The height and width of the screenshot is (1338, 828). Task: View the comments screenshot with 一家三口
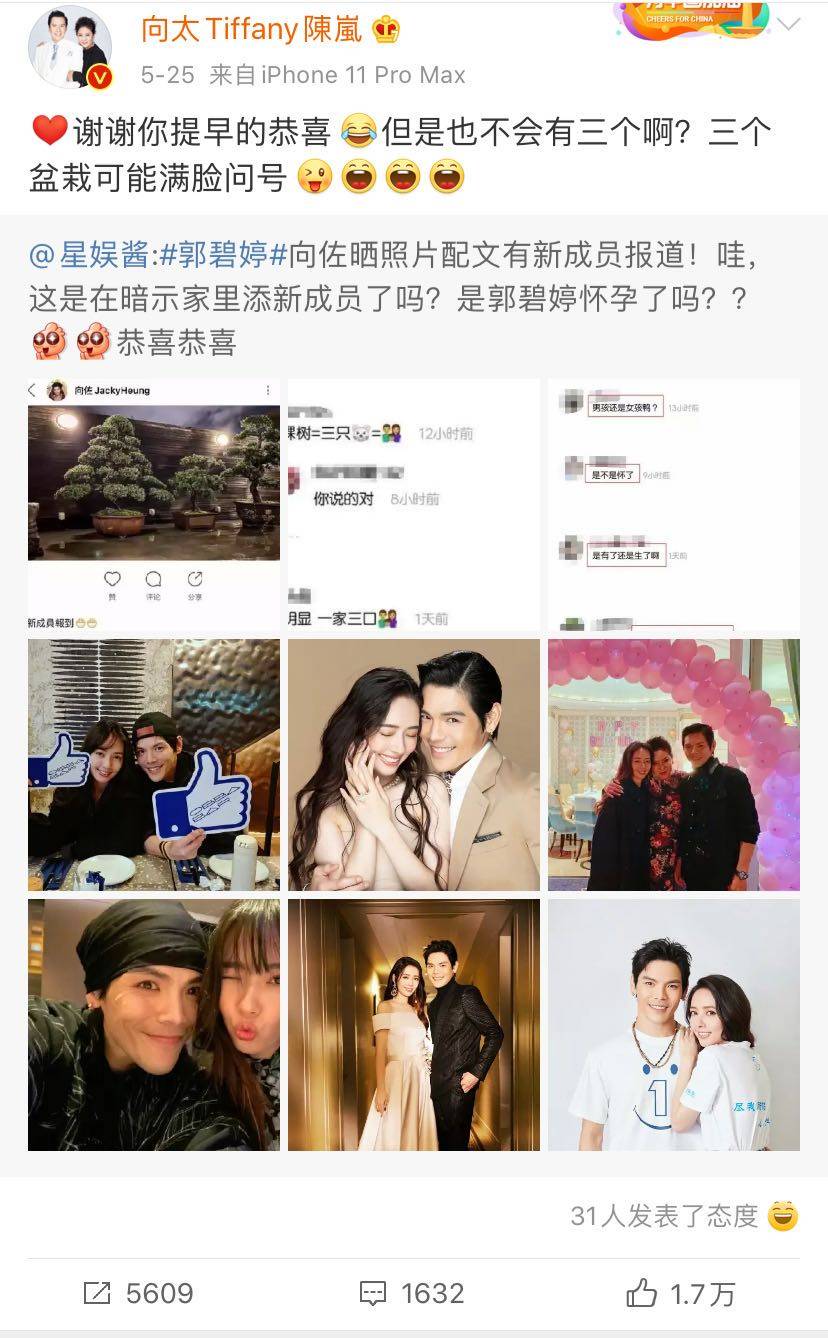coord(414,505)
